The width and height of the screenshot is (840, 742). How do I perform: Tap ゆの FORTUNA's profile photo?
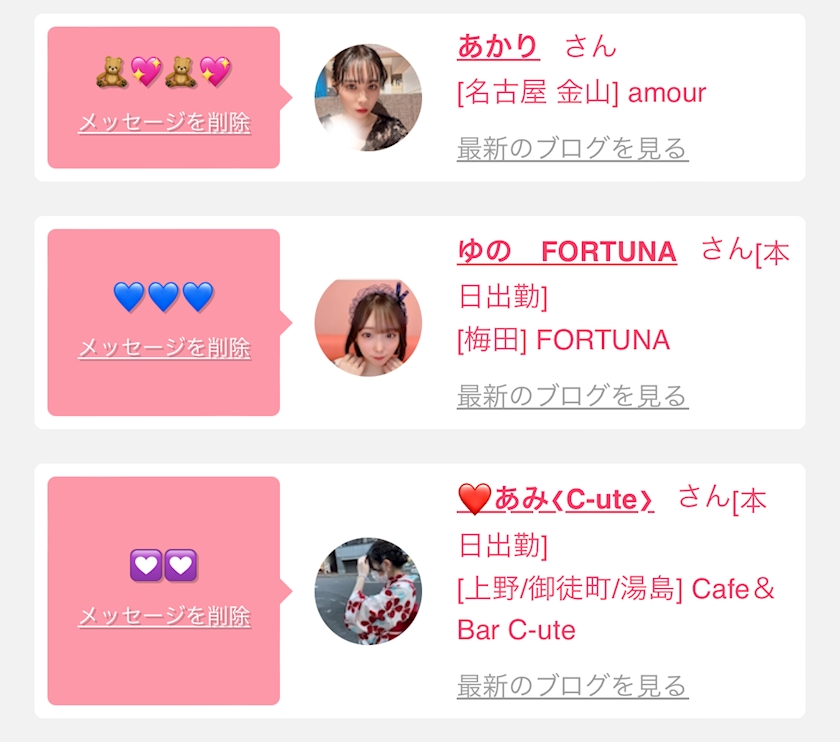click(368, 323)
